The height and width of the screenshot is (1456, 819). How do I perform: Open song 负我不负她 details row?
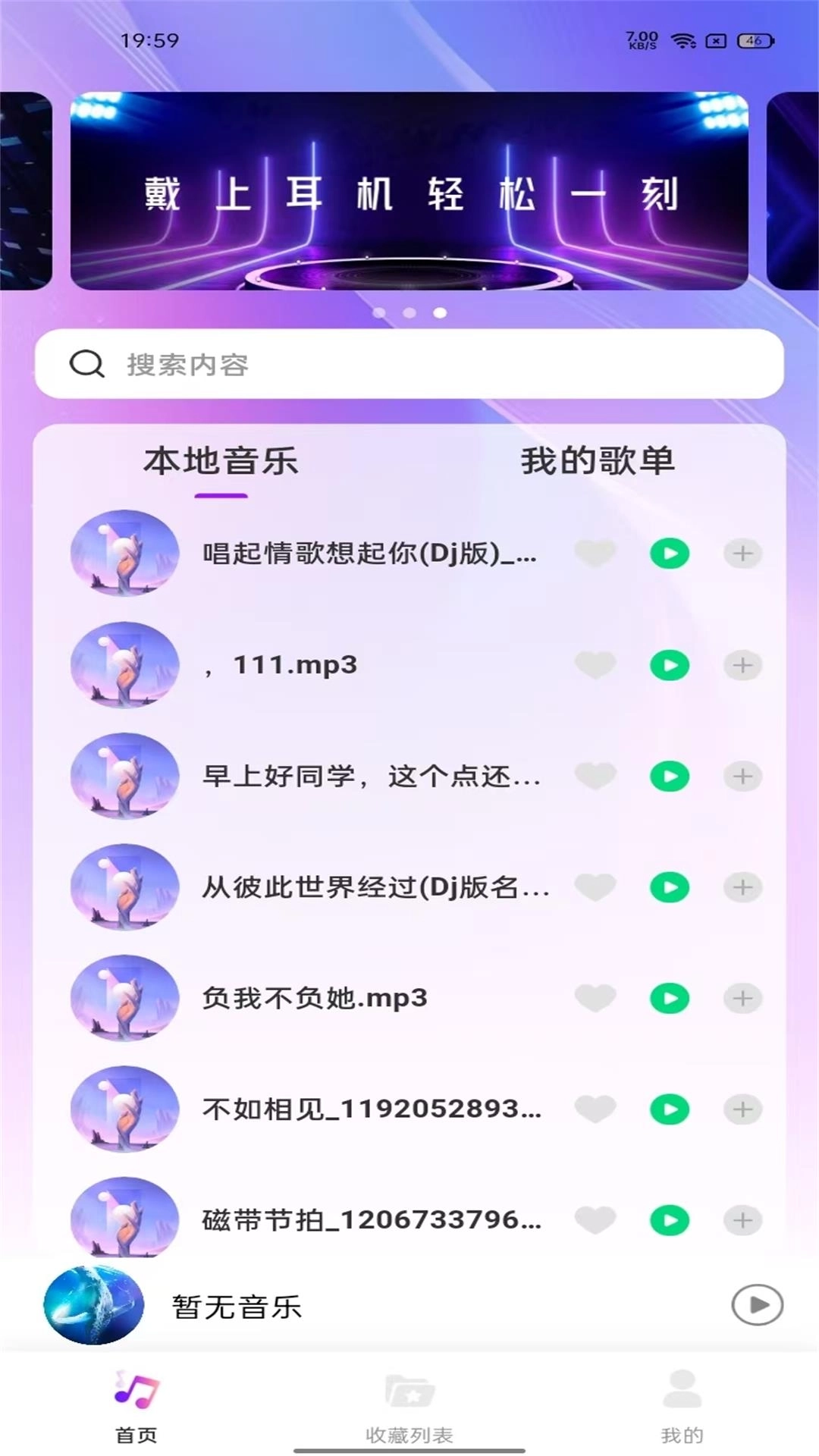pyautogui.click(x=315, y=999)
